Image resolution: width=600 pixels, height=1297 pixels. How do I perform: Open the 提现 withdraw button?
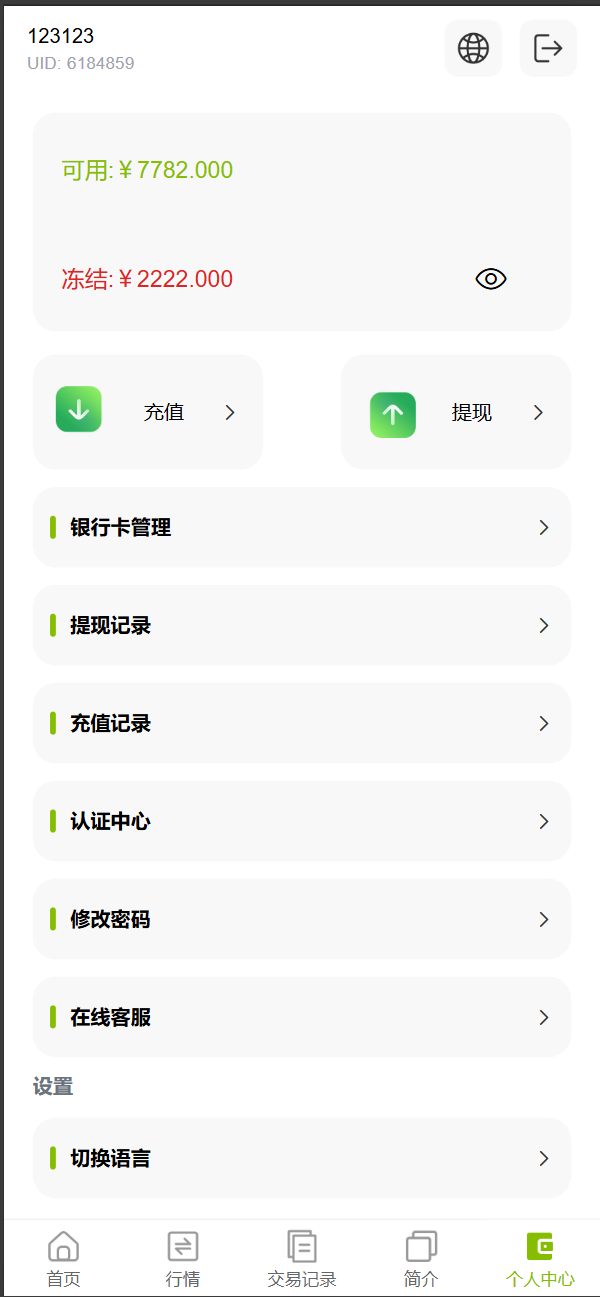(456, 412)
